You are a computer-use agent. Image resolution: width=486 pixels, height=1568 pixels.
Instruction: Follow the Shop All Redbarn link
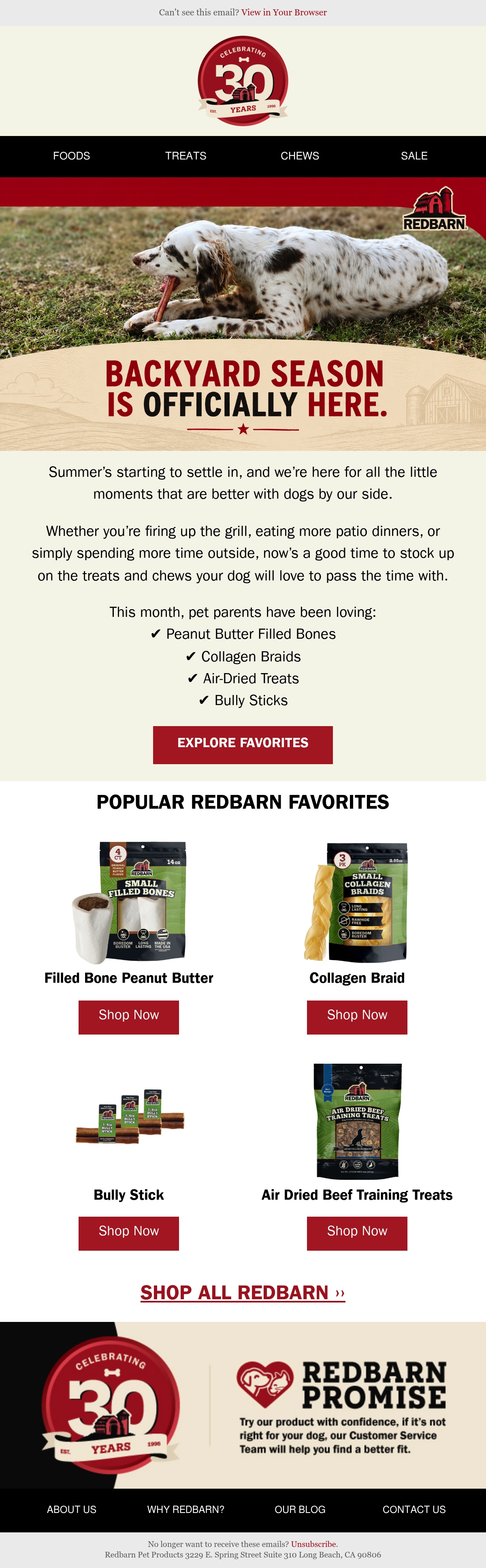tap(243, 1292)
